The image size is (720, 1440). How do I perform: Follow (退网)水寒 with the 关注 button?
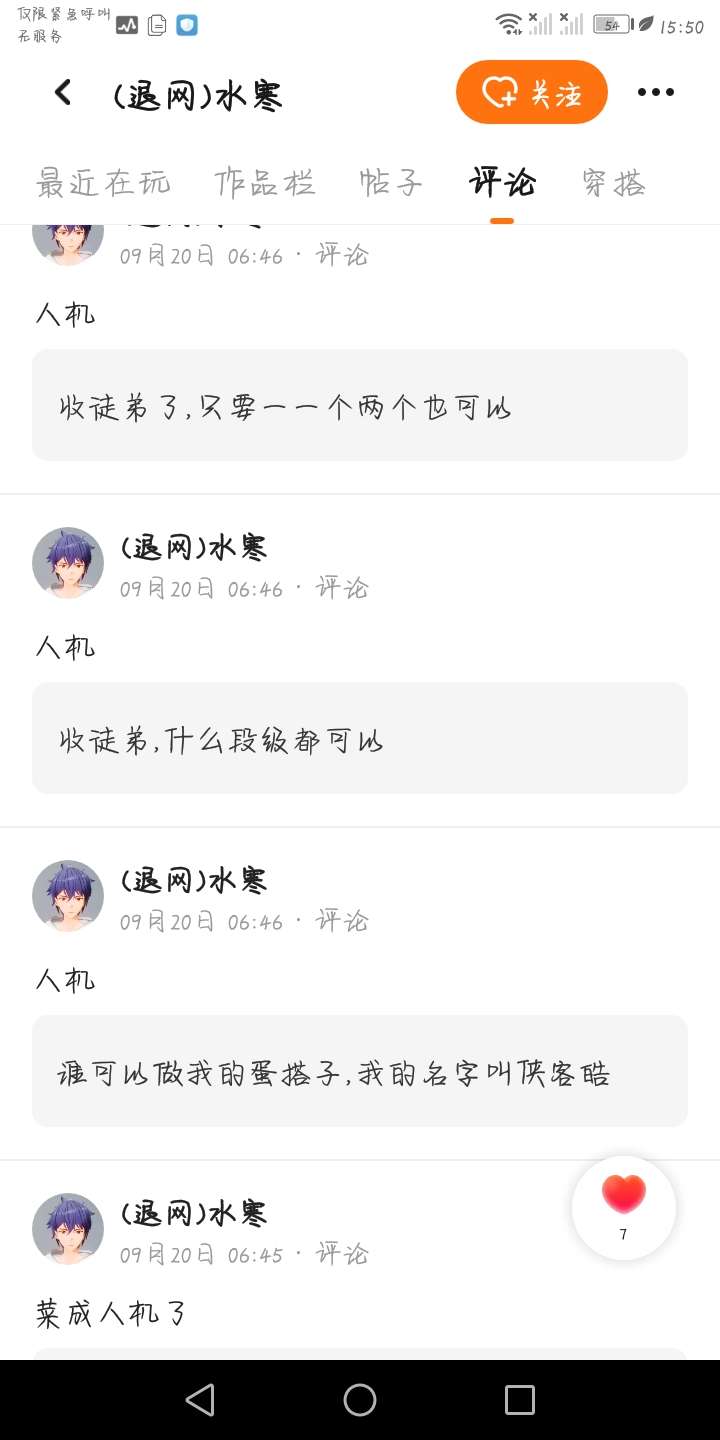pos(532,93)
